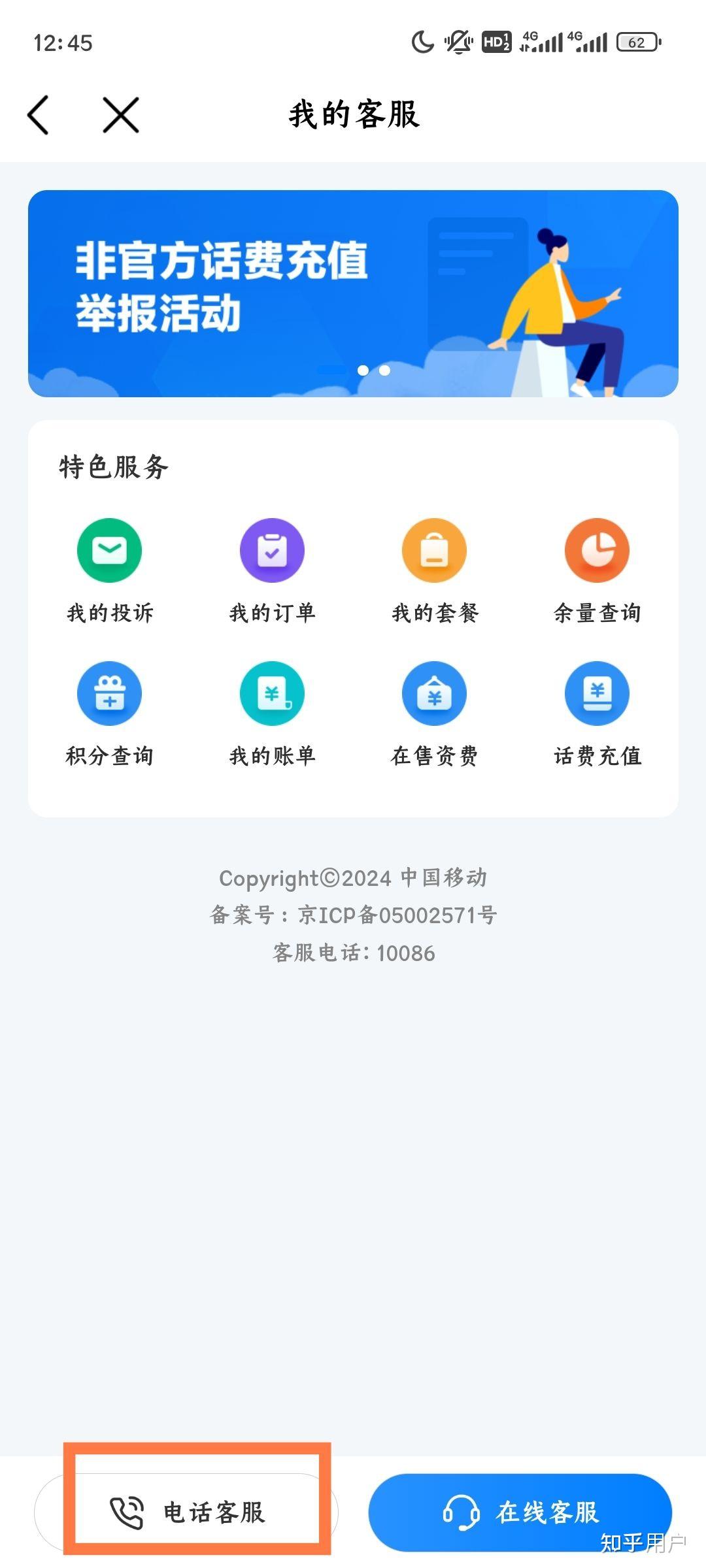The image size is (706, 1568).
Task: Open 我的投诉 (My Complaints) service icon
Action: click(x=109, y=551)
